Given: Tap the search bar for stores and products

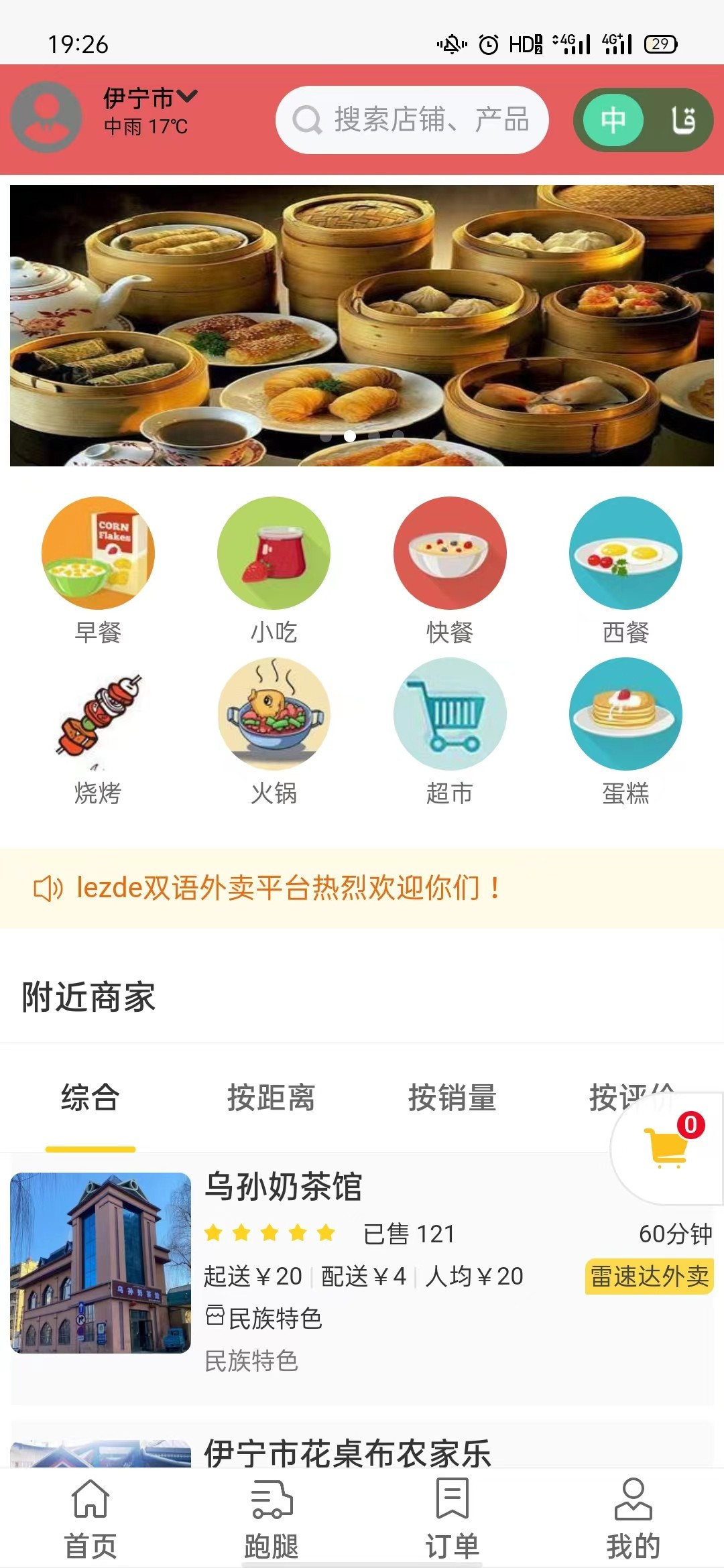Looking at the screenshot, I should 412,119.
